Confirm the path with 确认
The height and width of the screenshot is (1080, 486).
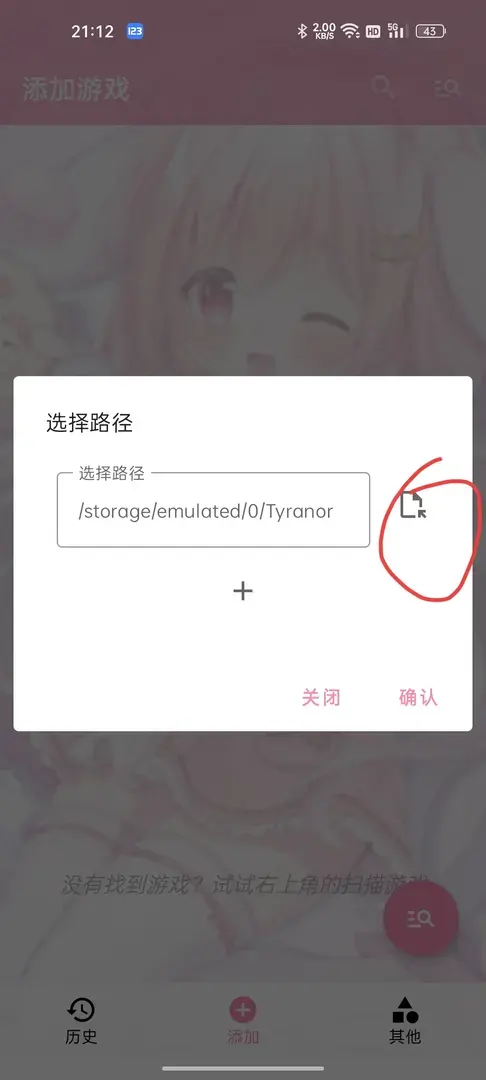(418, 697)
